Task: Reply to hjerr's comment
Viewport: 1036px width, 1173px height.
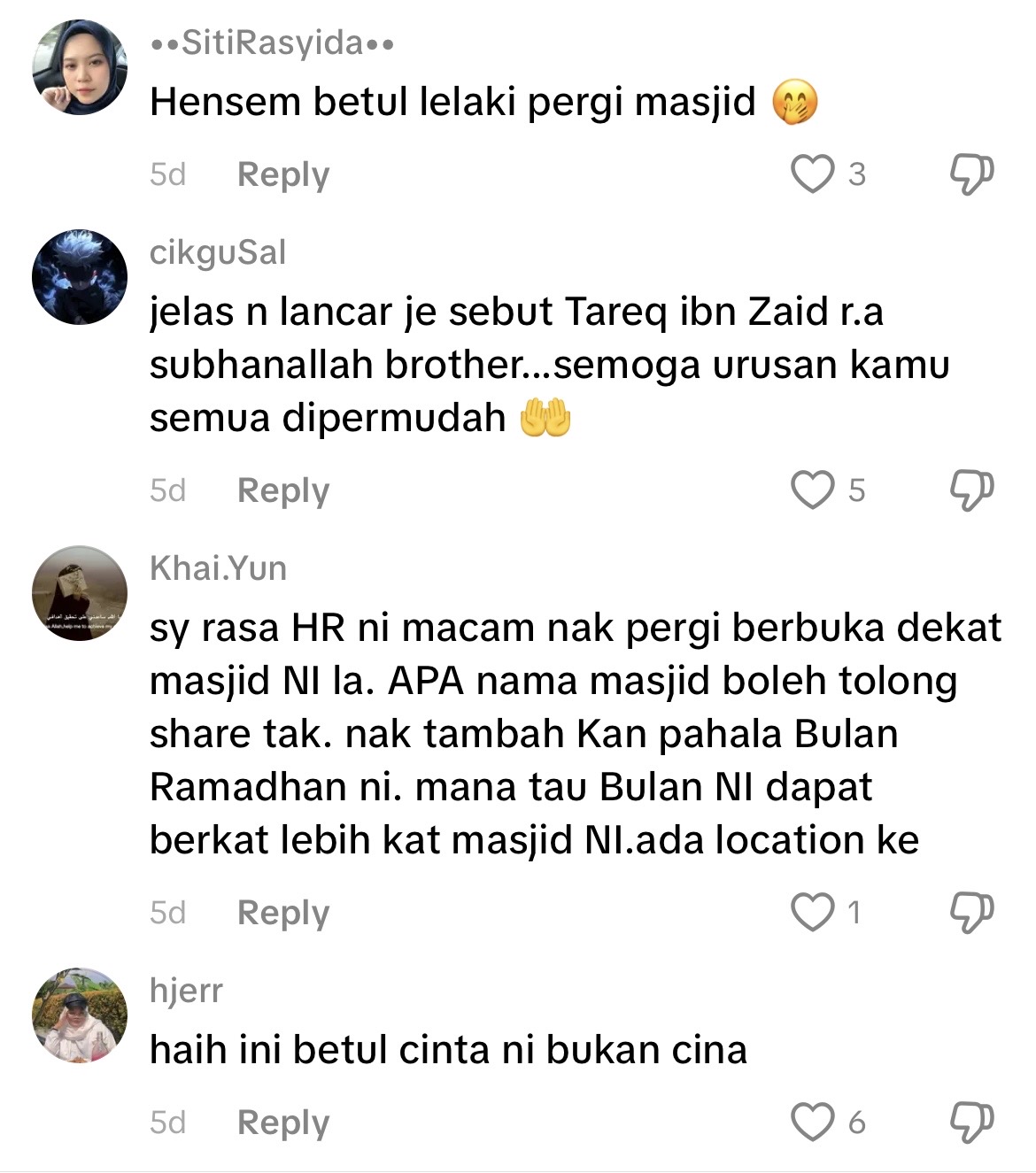Action: coord(282,1123)
